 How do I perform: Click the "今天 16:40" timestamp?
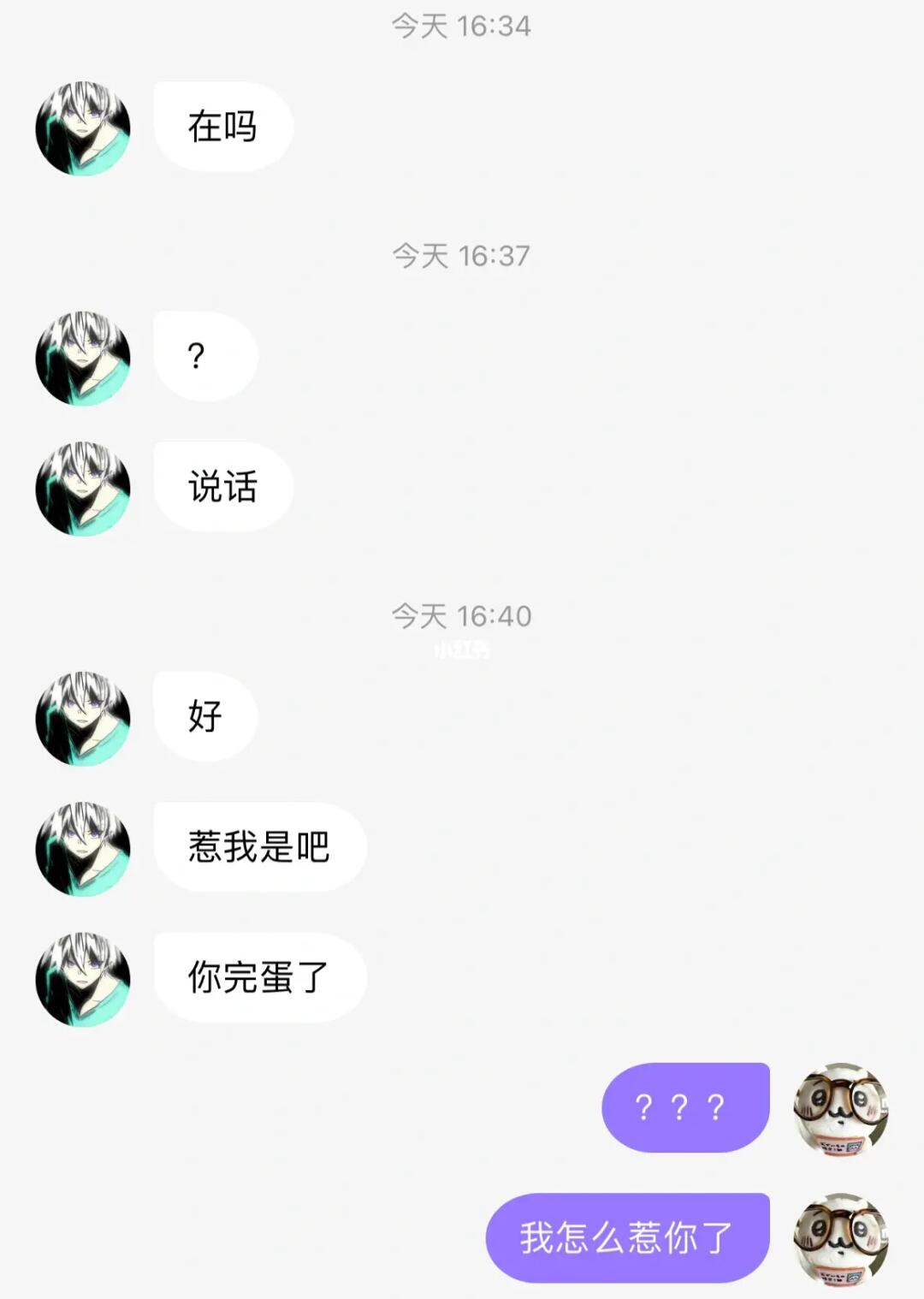[462, 614]
